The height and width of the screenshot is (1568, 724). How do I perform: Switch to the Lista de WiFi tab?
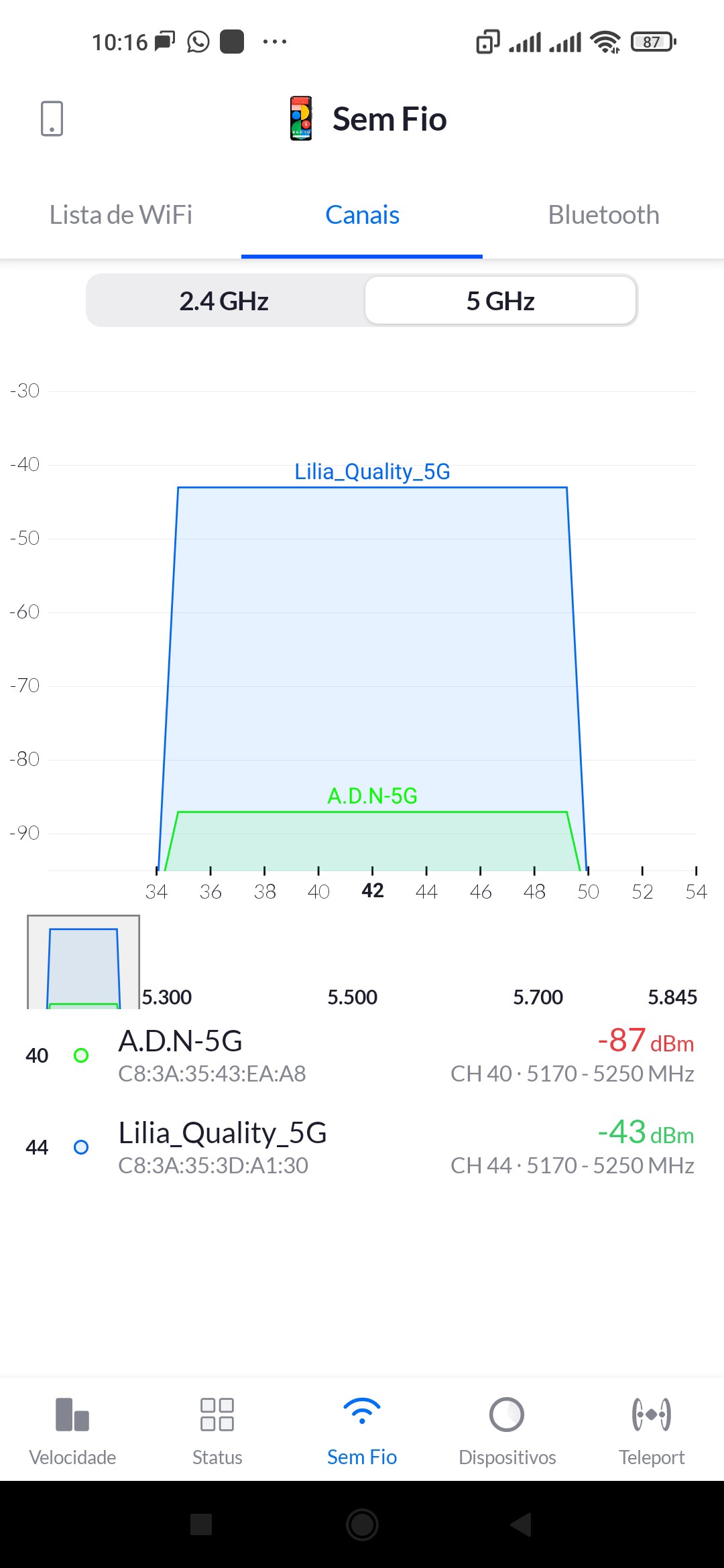121,215
